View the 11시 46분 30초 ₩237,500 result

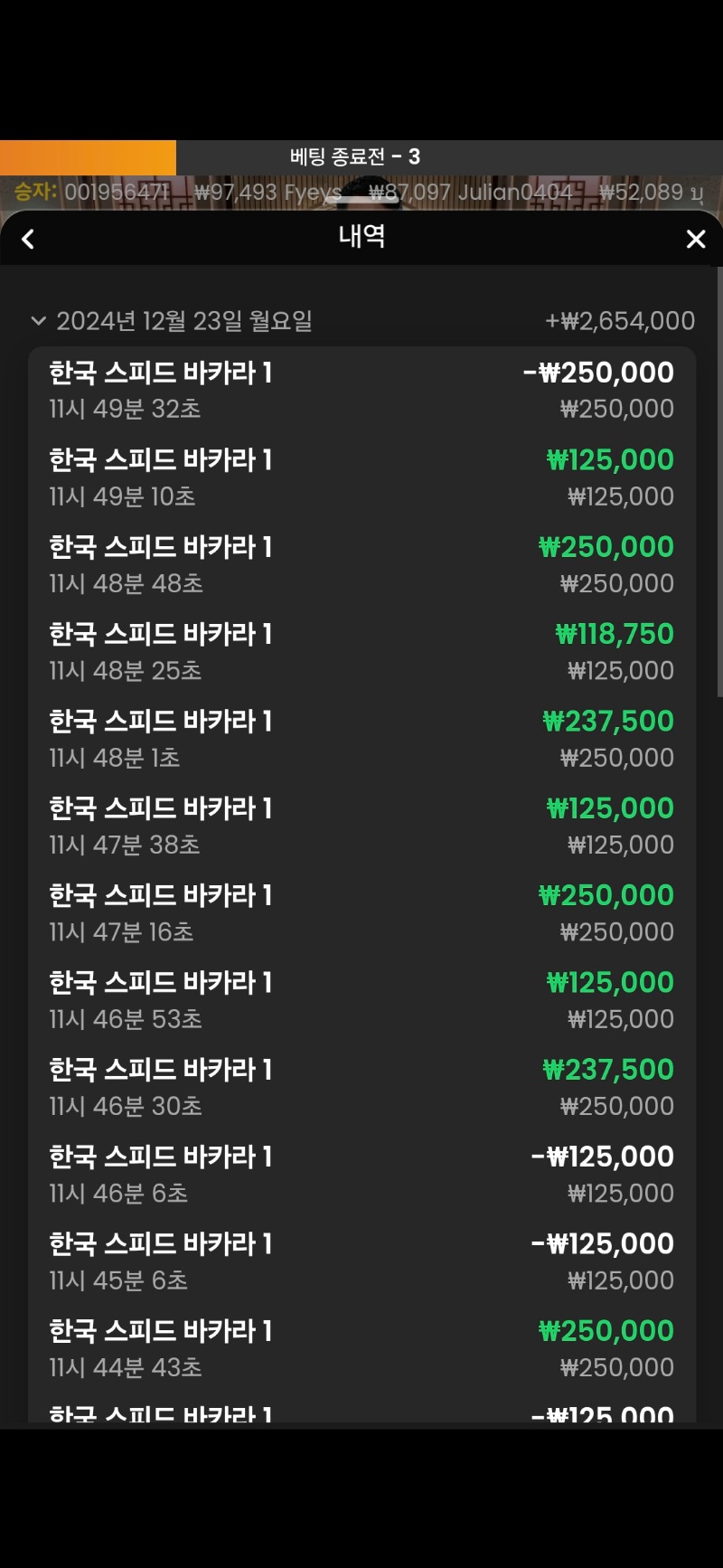pos(361,1088)
